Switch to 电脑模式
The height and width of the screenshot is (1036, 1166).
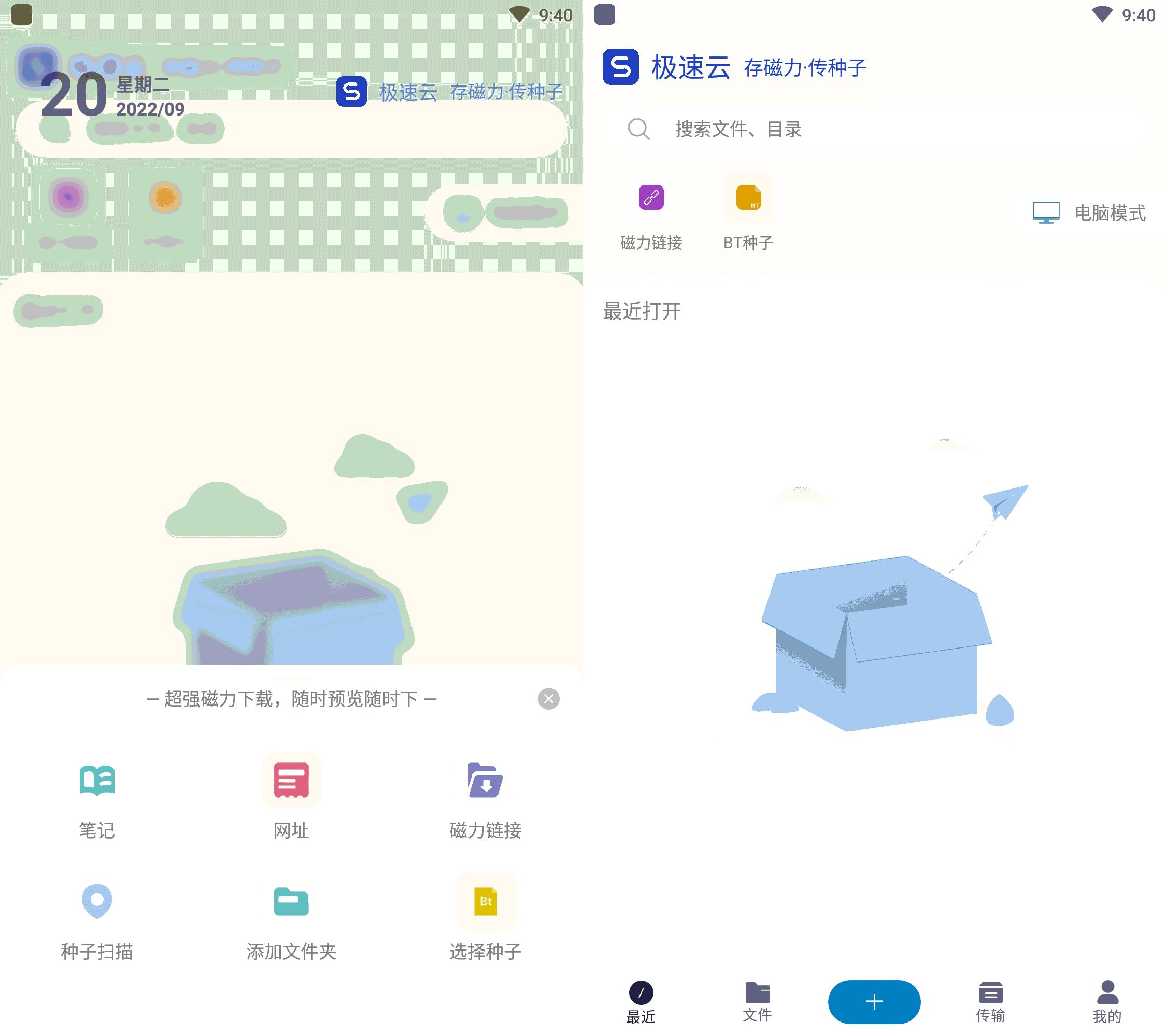(1088, 213)
